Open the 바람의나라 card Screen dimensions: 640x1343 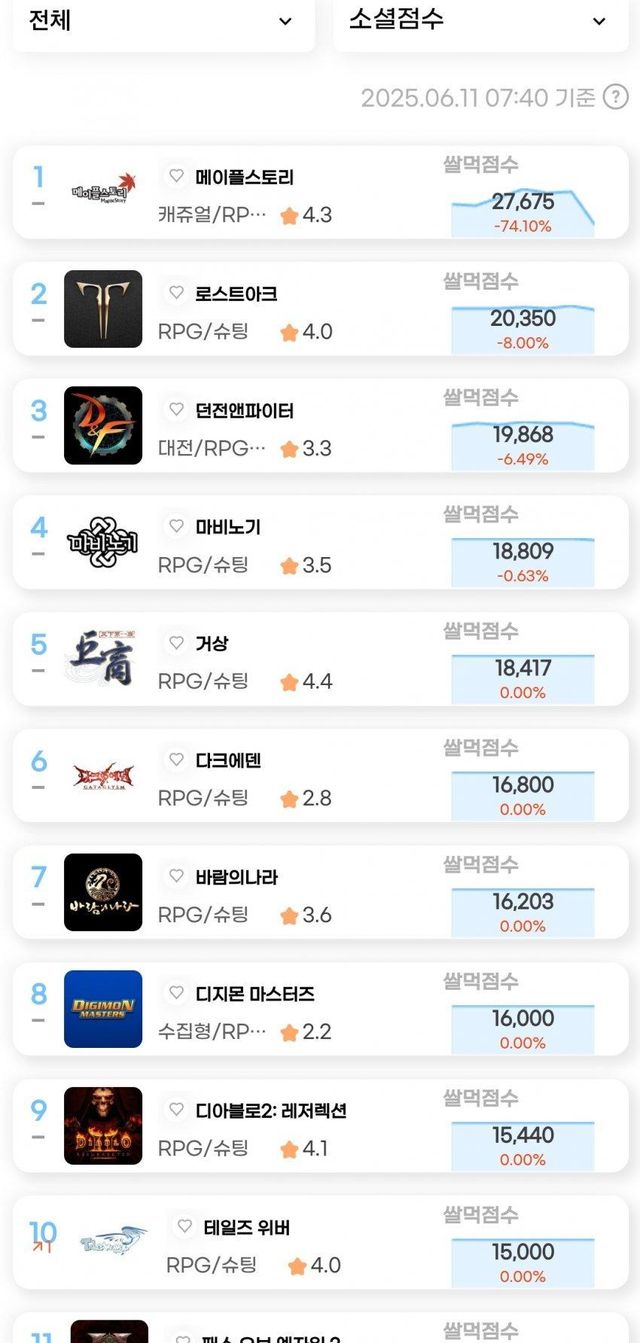[x=236, y=878]
